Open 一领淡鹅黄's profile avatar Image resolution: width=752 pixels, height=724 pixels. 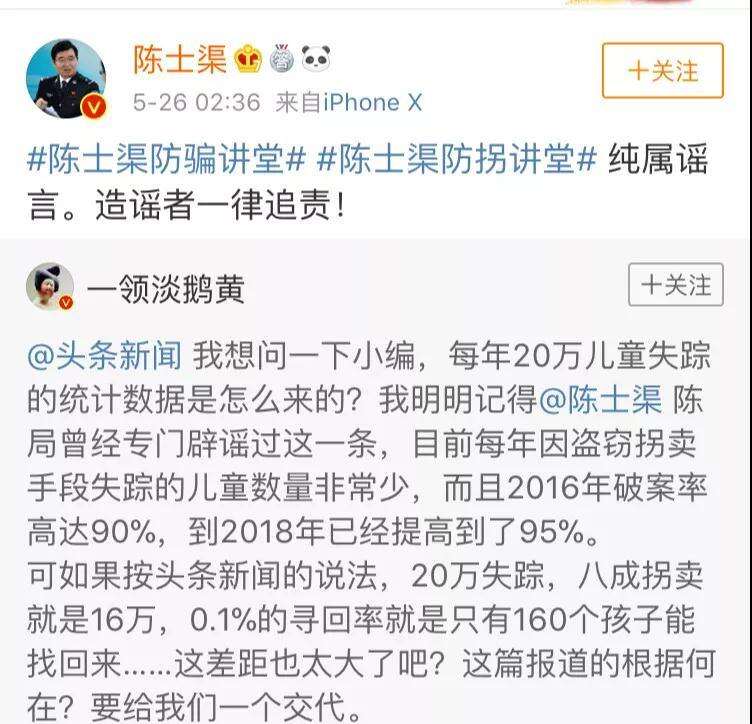pyautogui.click(x=50, y=287)
